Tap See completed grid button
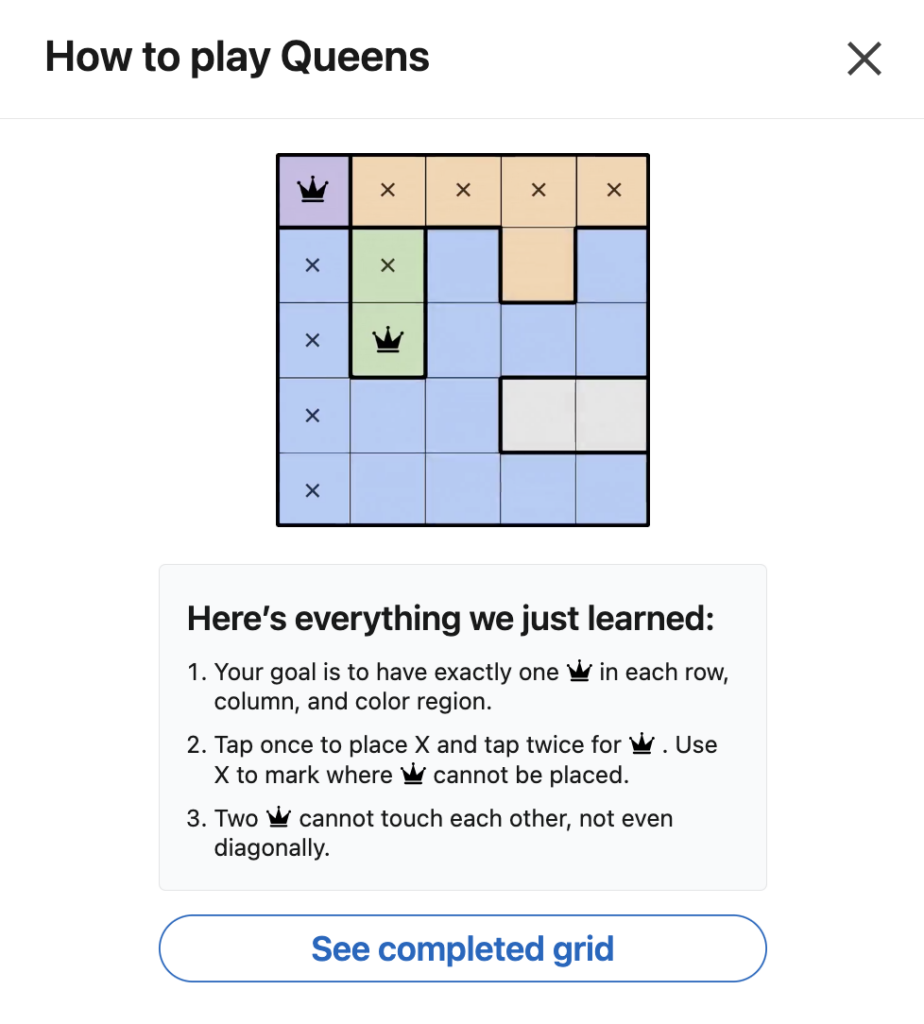This screenshot has width=924, height=1024. pos(462,948)
